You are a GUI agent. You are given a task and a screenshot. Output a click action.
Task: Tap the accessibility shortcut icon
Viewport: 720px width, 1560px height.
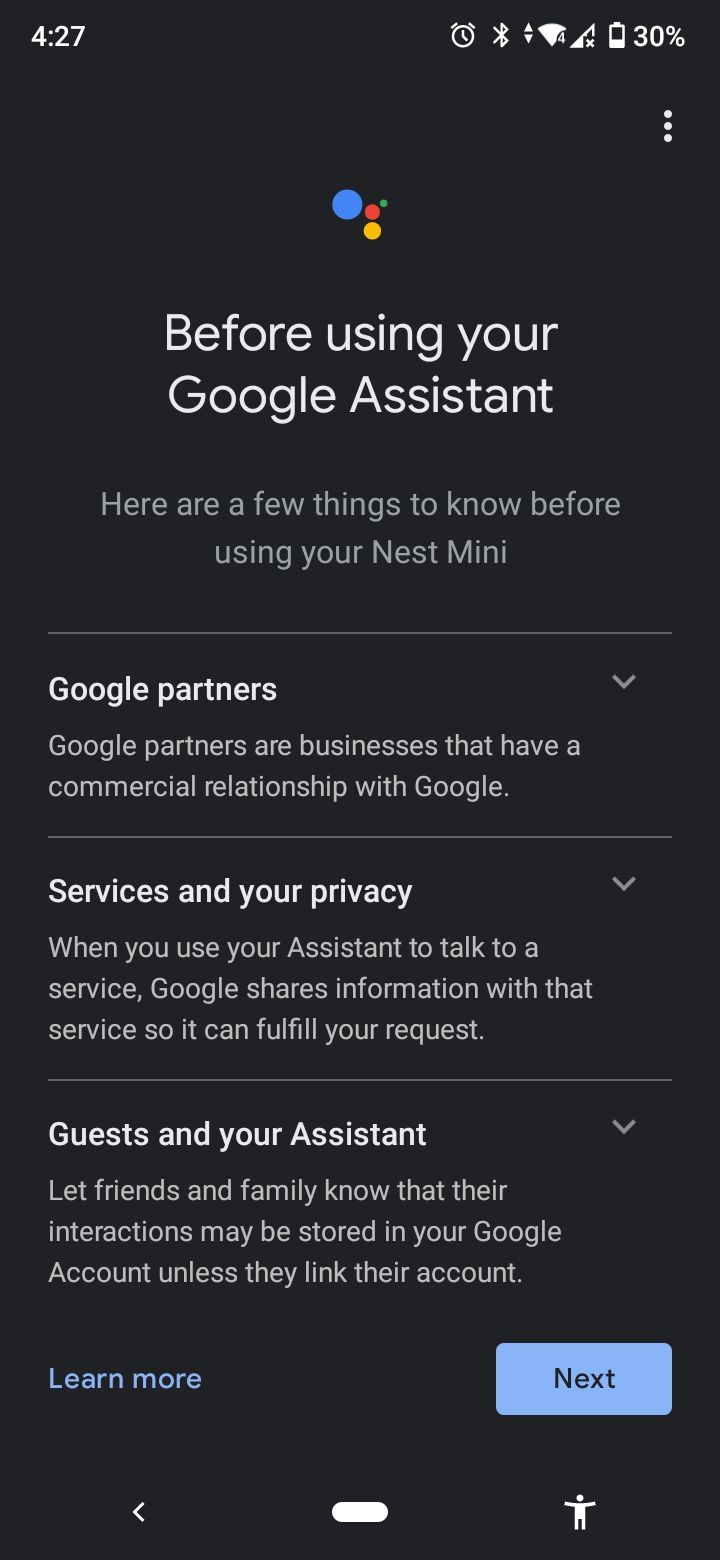580,1512
